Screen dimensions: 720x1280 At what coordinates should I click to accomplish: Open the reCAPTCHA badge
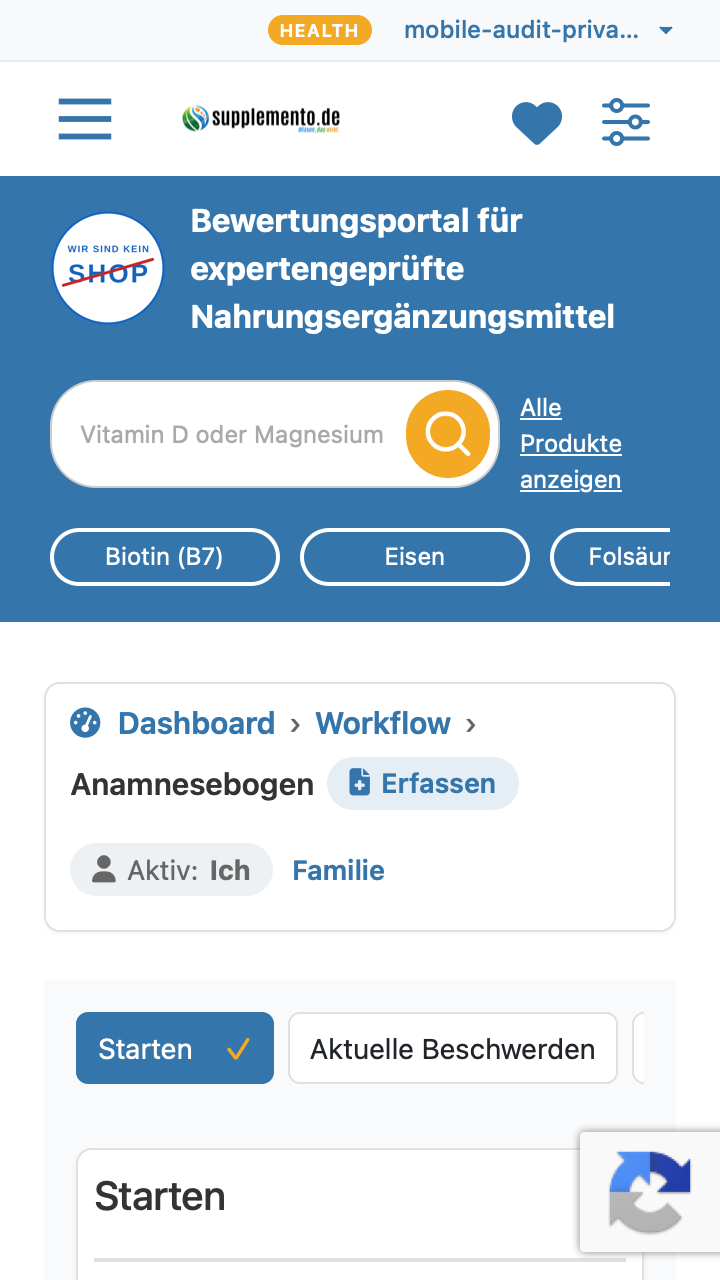click(x=650, y=1192)
